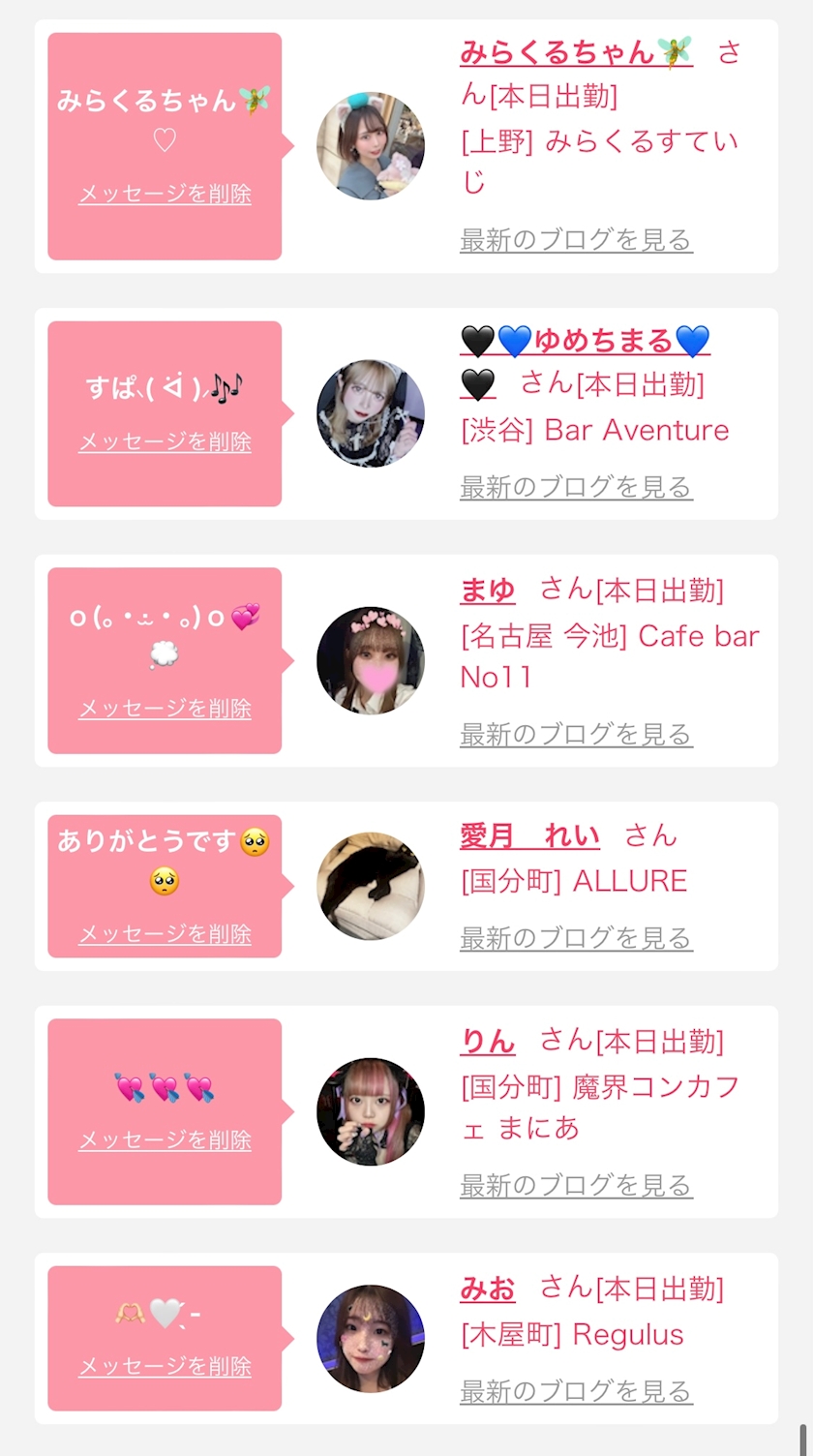Open ゆめちまる's profile name link
The width and height of the screenshot is (813, 1456).
(x=585, y=342)
